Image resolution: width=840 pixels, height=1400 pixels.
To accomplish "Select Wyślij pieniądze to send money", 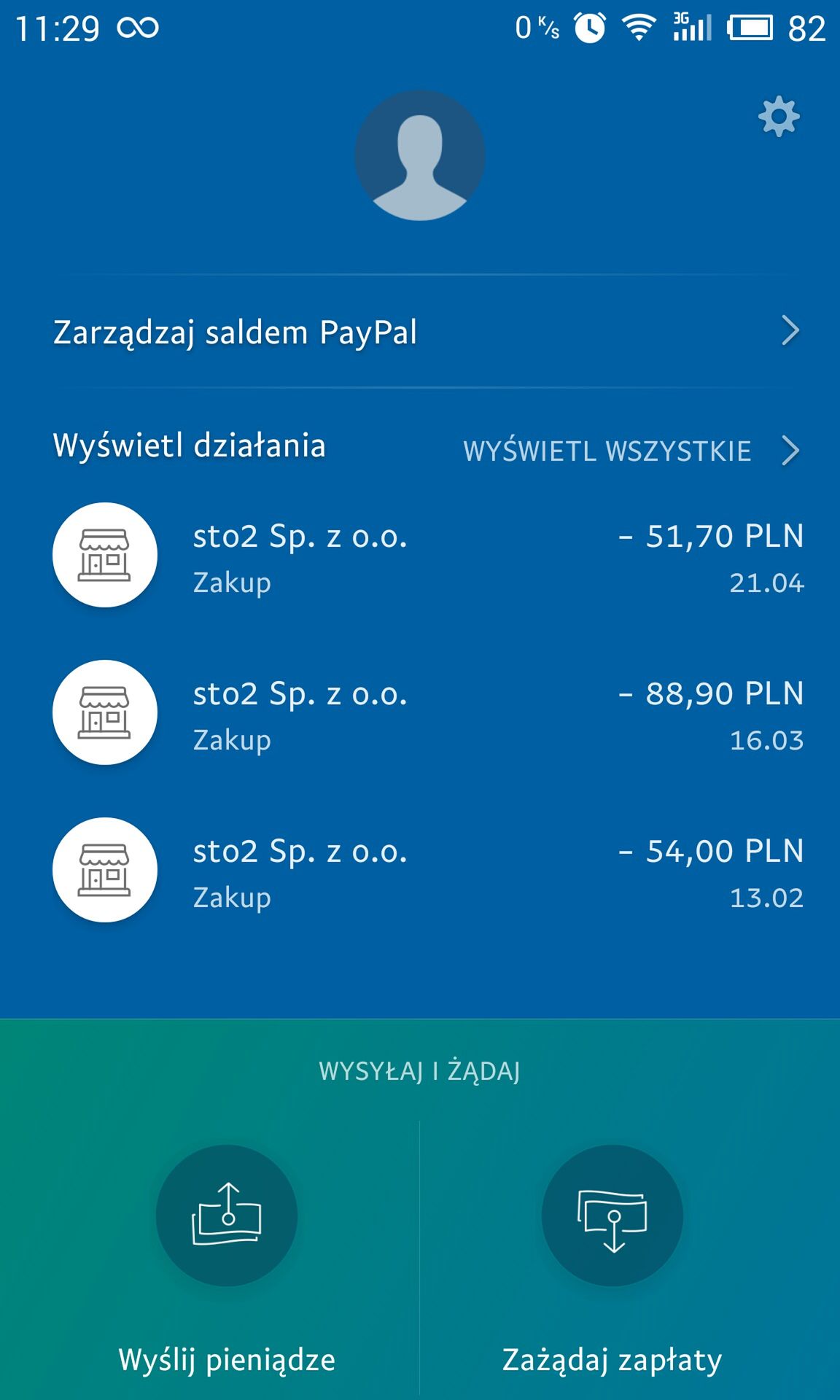I will point(227,1259).
